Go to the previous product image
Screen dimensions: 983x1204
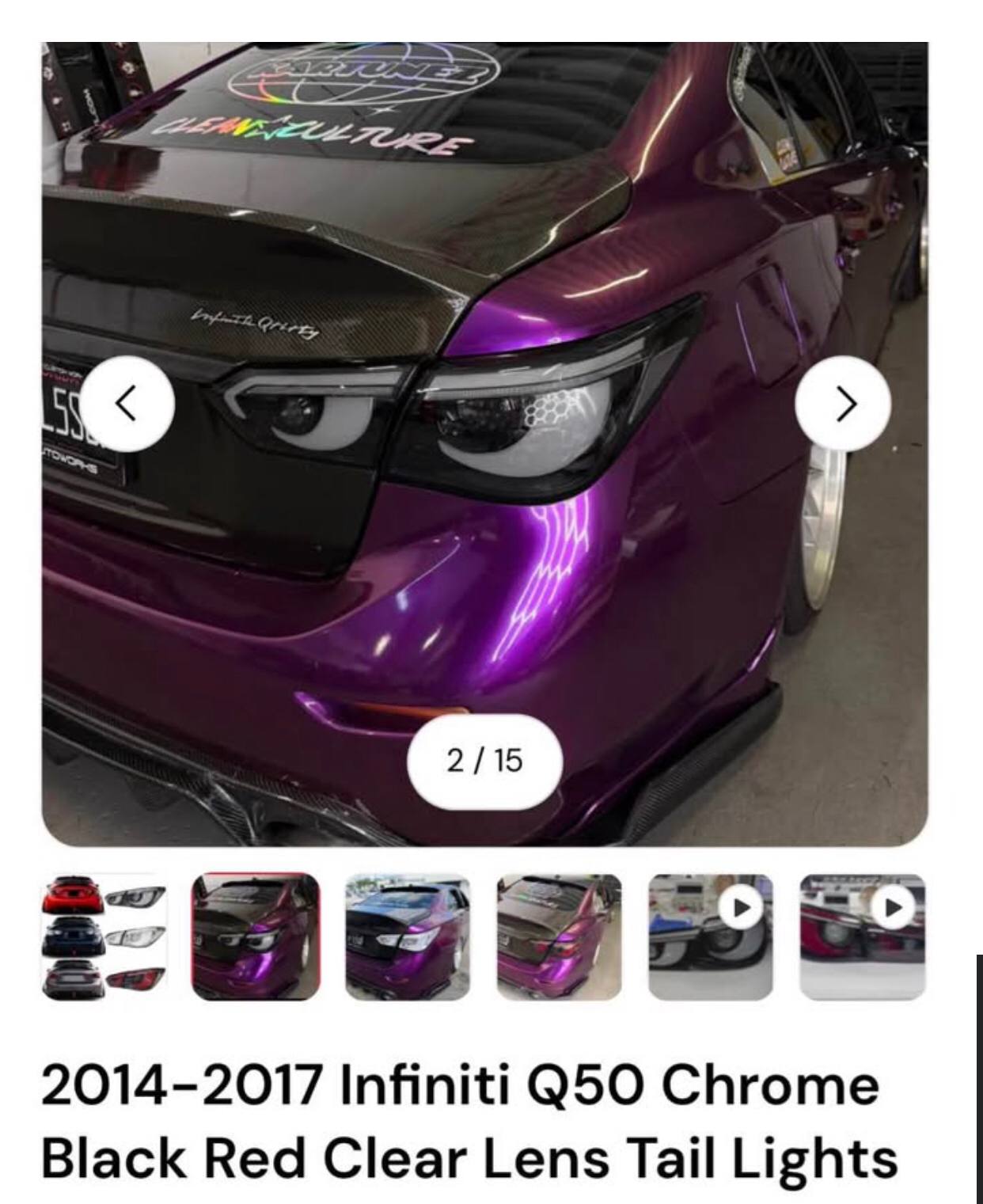point(127,404)
